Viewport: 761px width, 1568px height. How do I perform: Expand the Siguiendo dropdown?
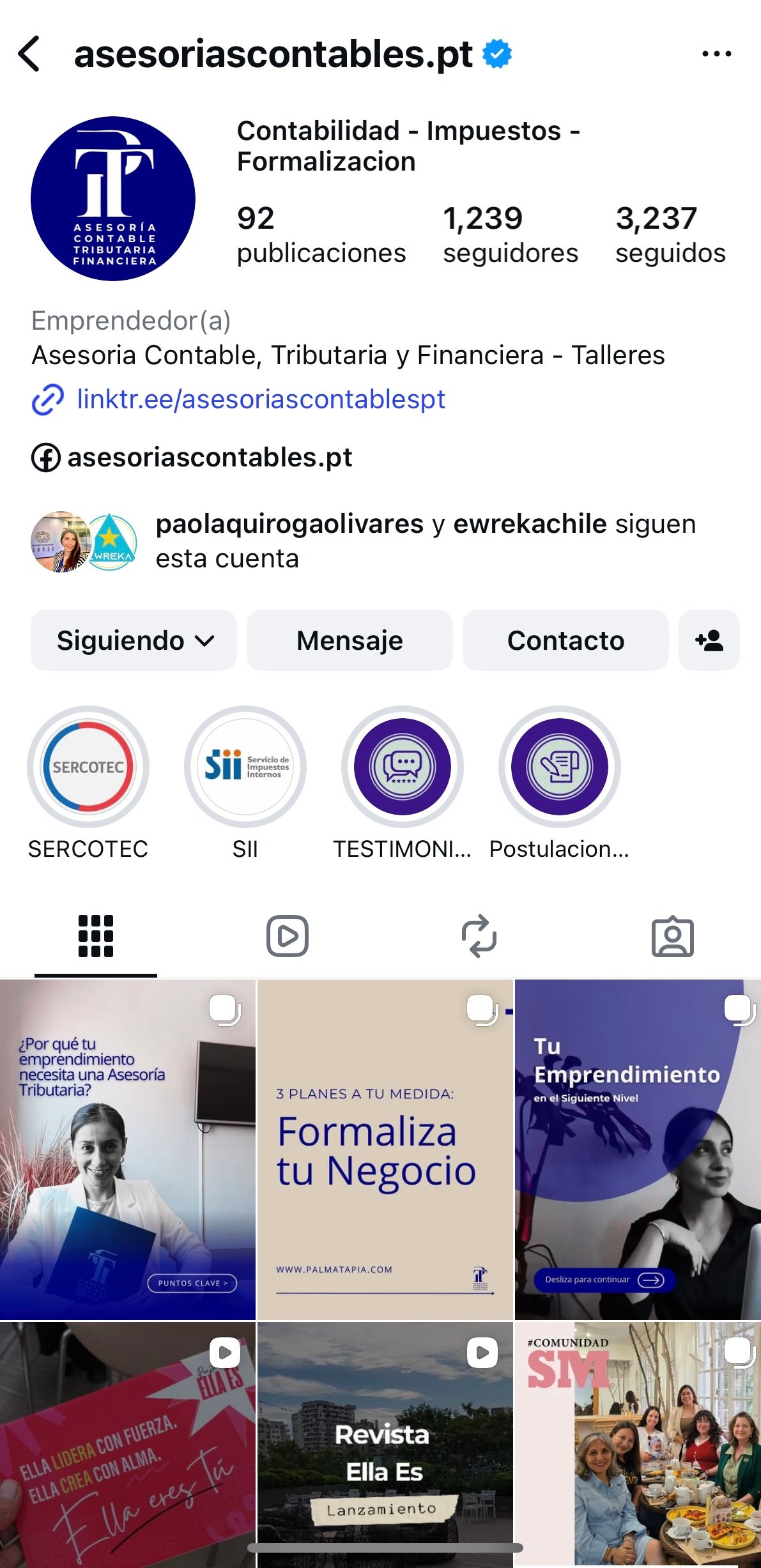pos(134,640)
